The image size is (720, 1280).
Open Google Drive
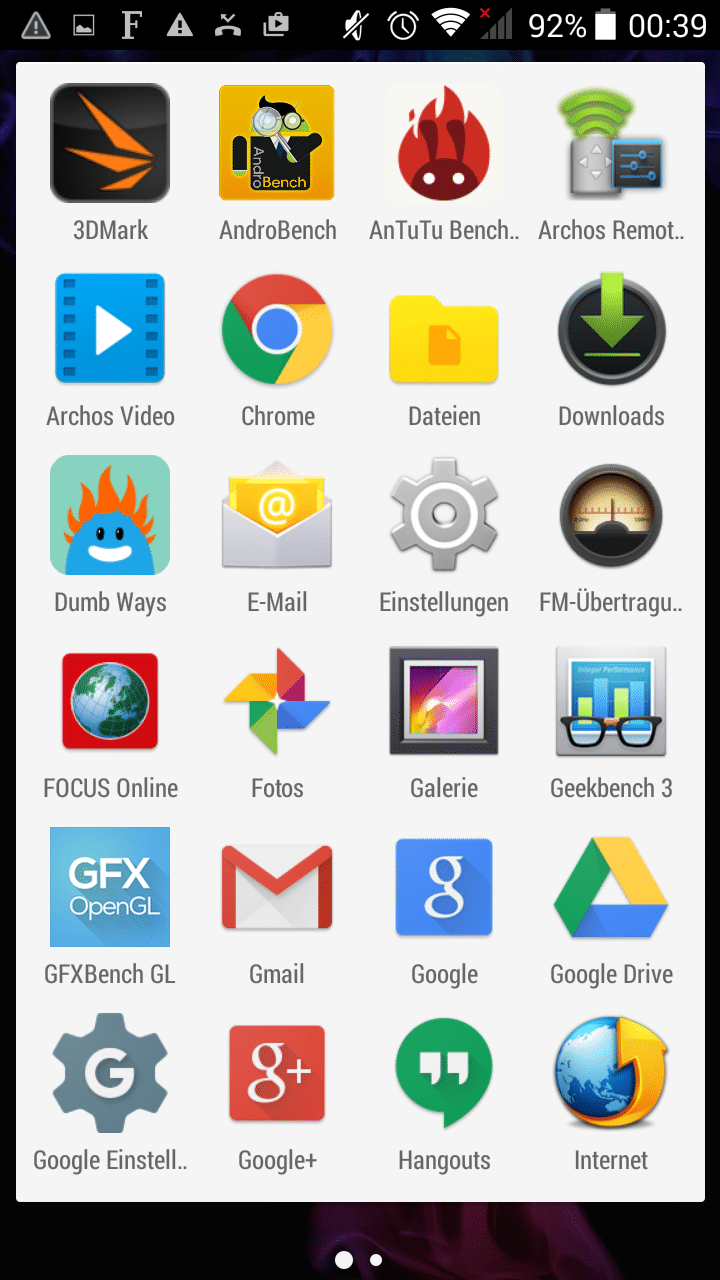(x=611, y=887)
